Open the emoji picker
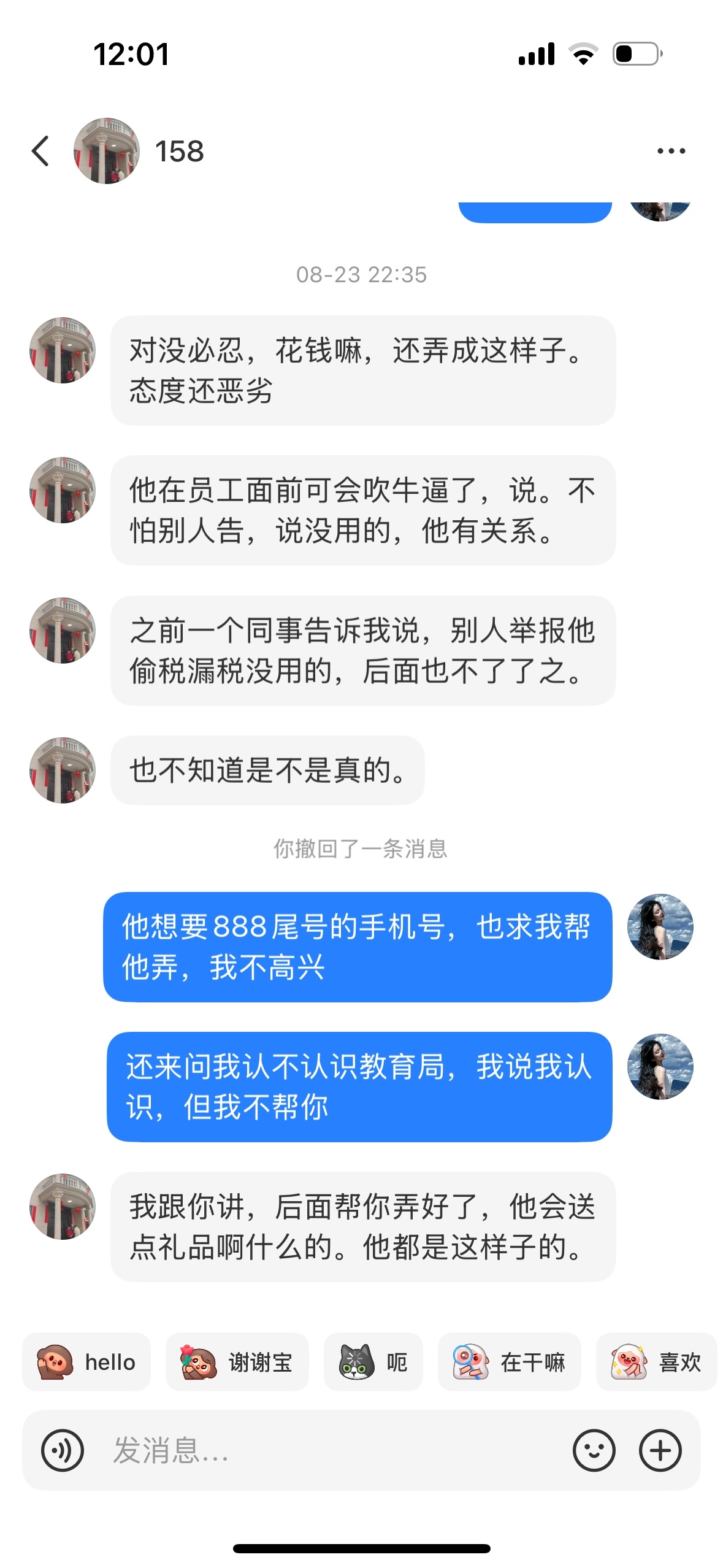This screenshot has width=723, height=1568. (x=594, y=1450)
